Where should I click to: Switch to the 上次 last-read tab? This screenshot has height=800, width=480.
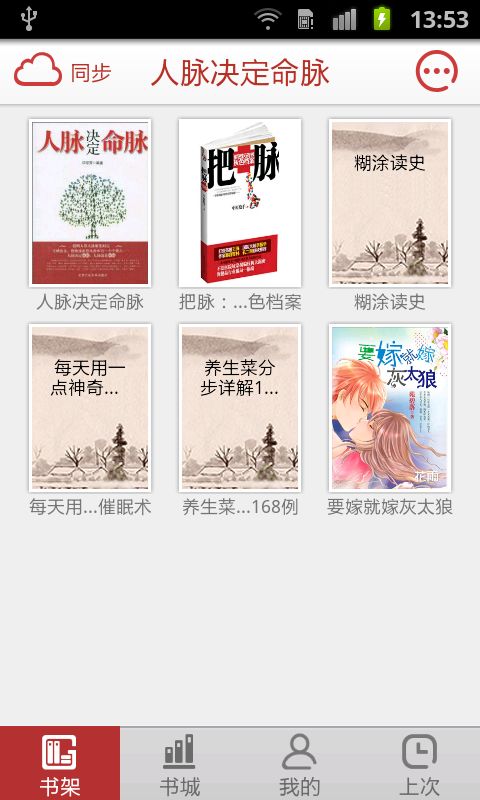point(420,763)
